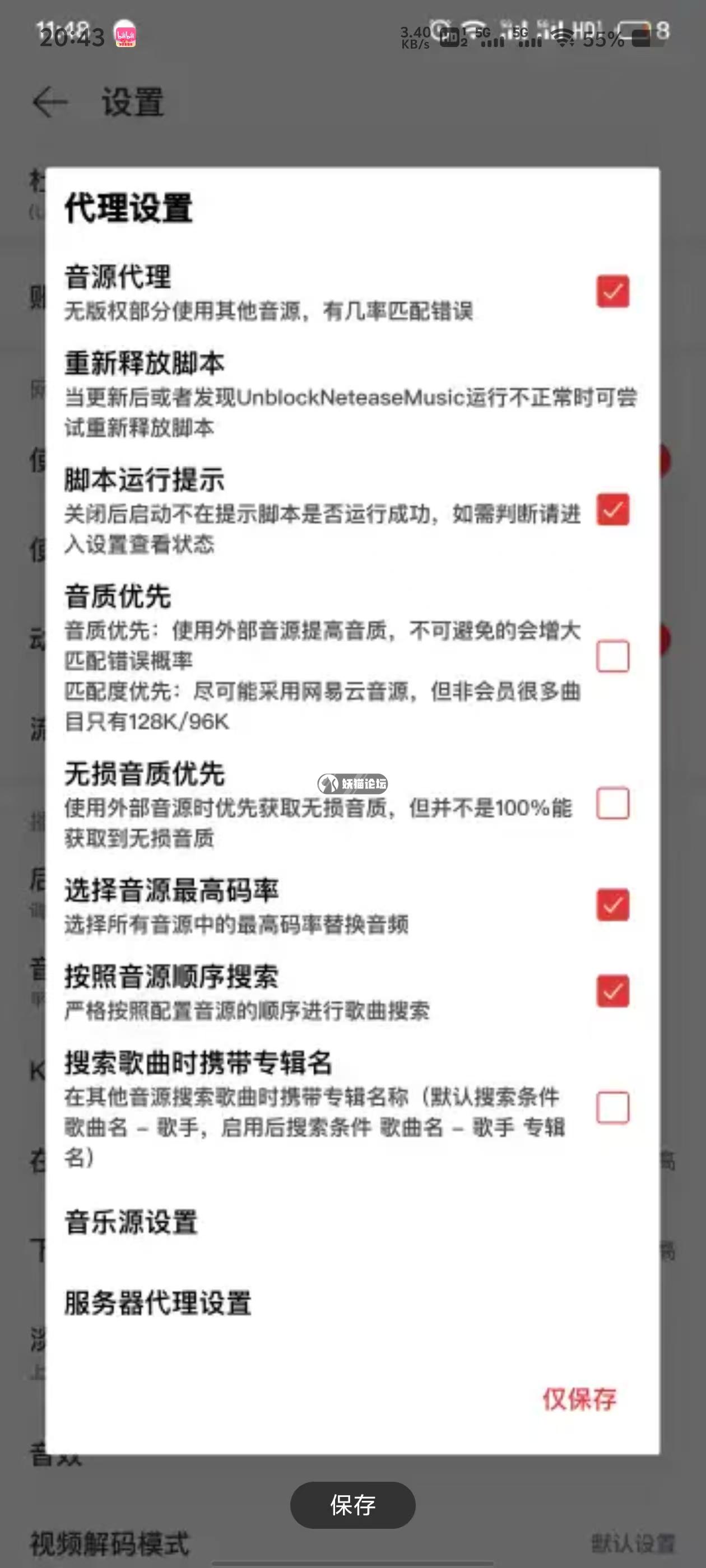Toggle 按照音源顺序搜索 checkbox
This screenshot has height=1568, width=706.
(612, 991)
